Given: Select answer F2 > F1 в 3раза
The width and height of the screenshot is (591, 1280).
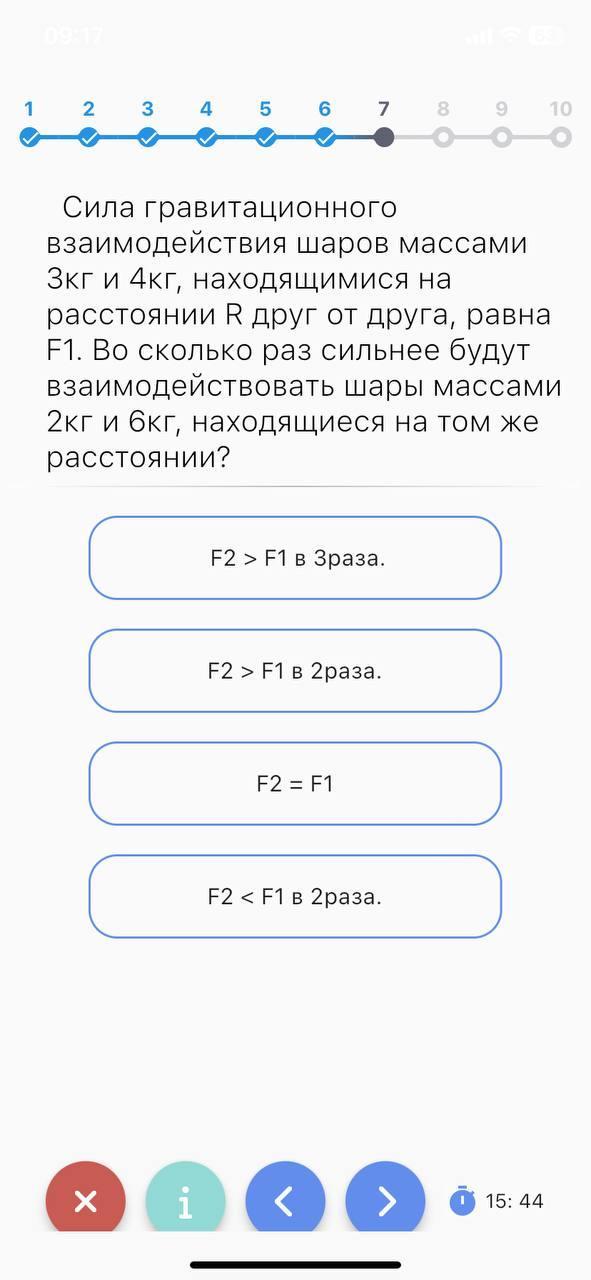Looking at the screenshot, I should [x=295, y=558].
